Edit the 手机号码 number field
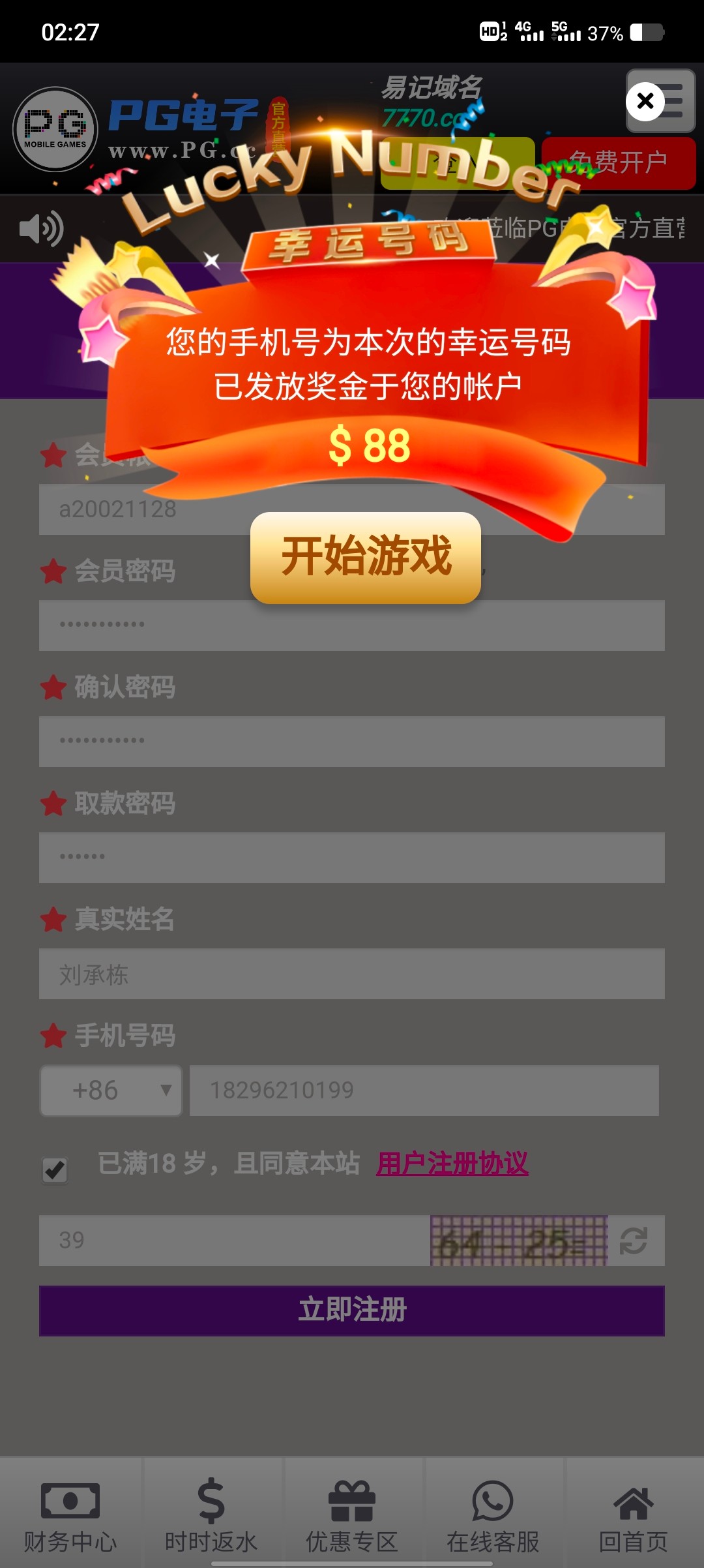 tap(424, 1091)
